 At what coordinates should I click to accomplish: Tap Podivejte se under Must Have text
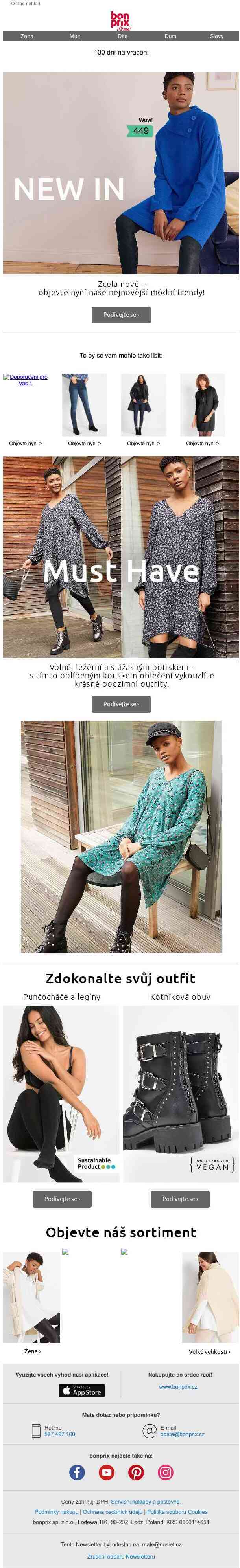(x=121, y=704)
